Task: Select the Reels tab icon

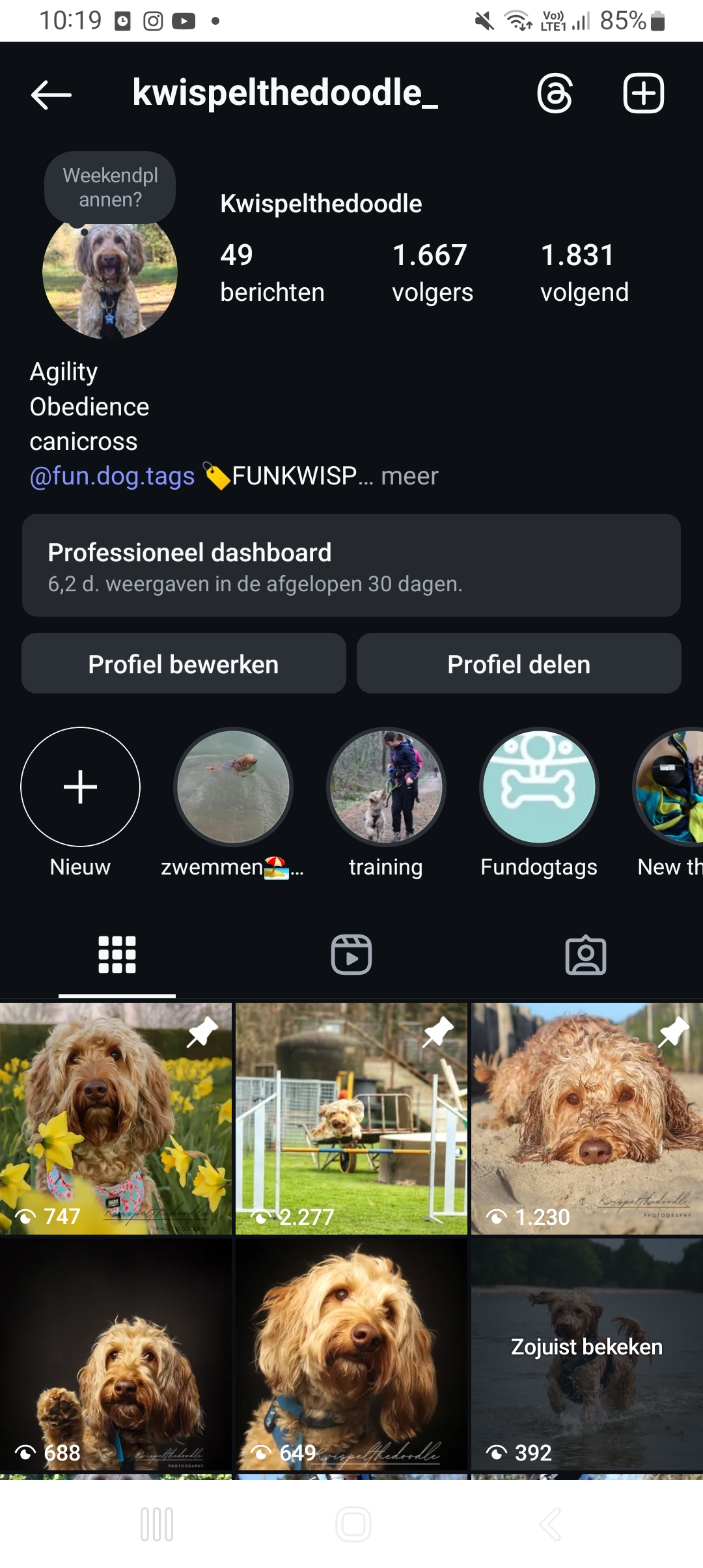Action: 351,955
